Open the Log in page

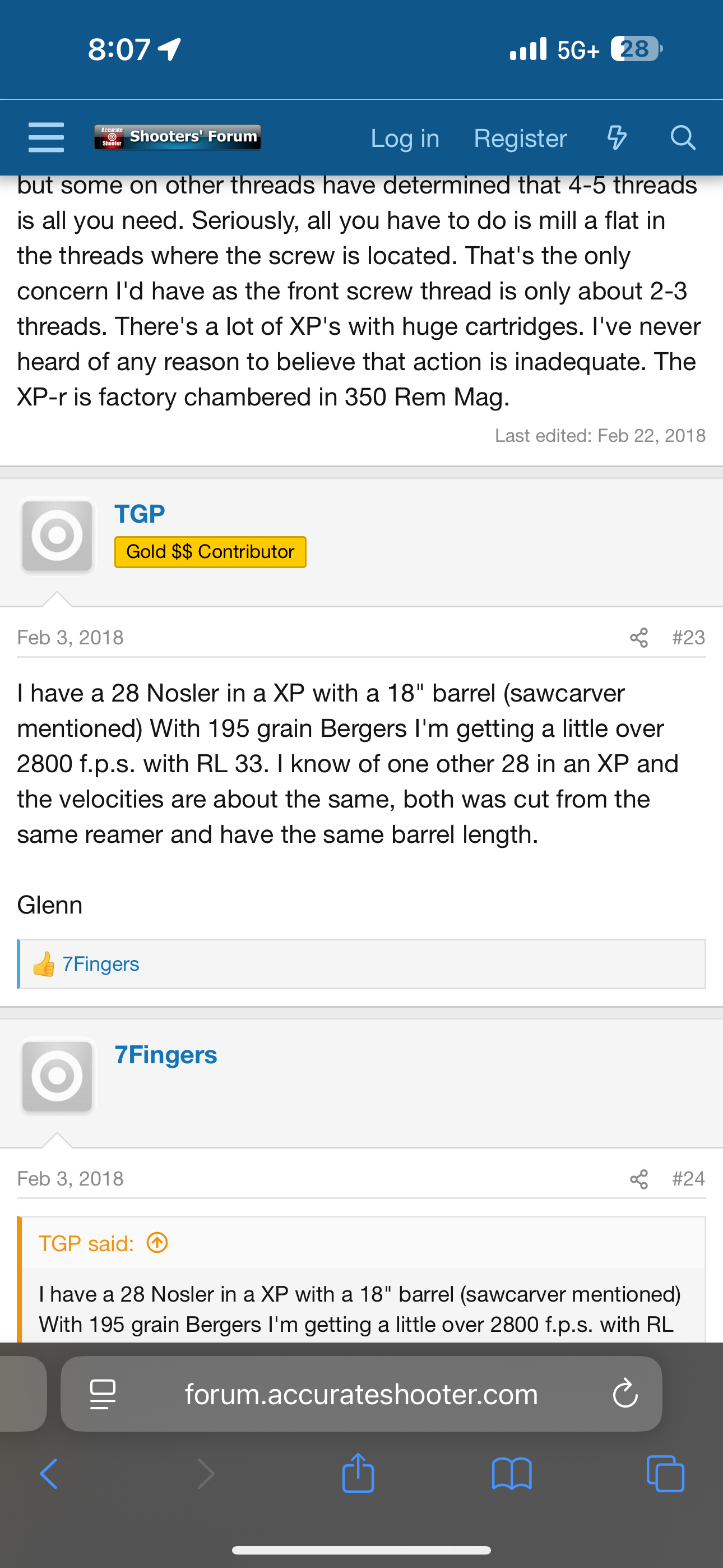click(405, 138)
